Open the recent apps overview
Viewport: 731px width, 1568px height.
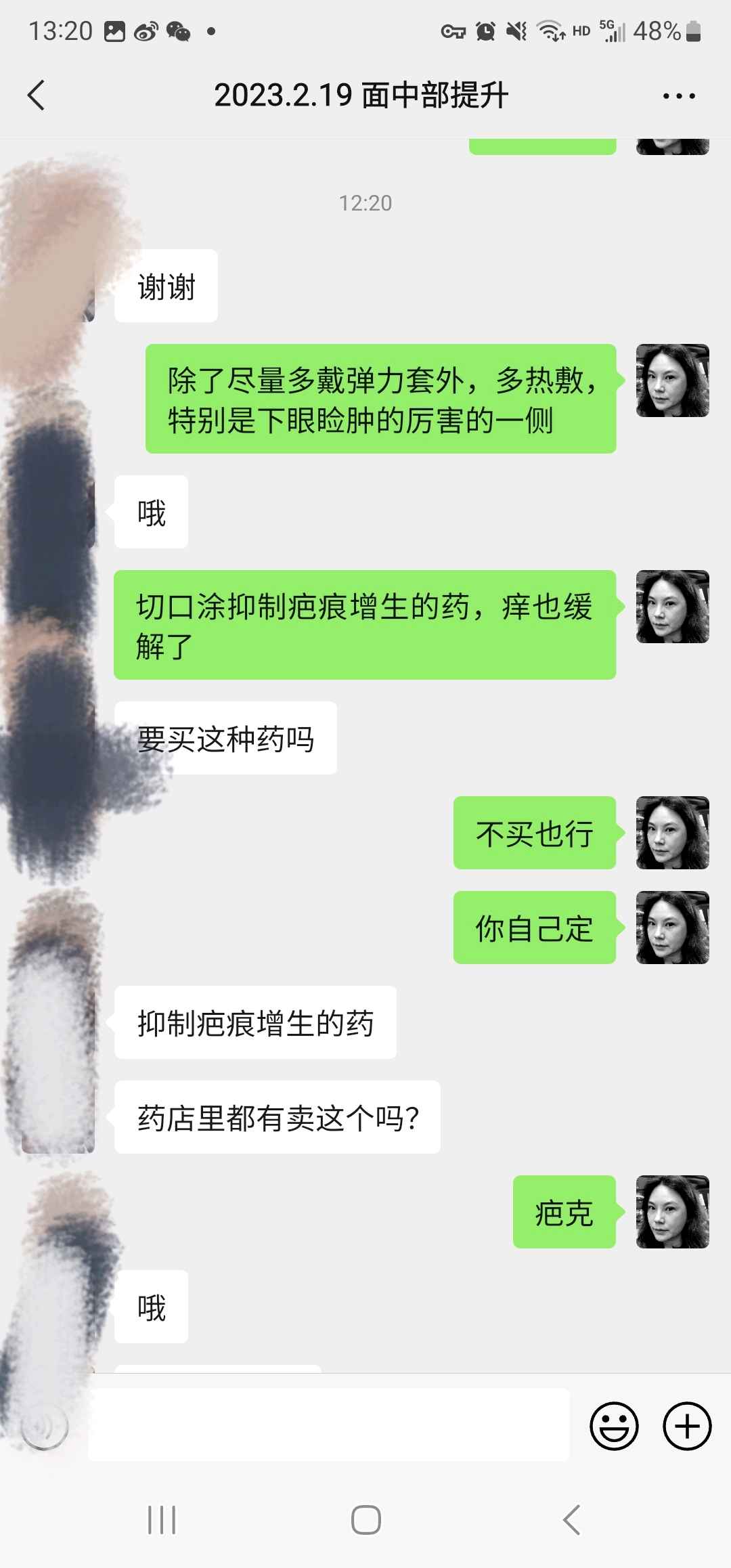point(162,1520)
